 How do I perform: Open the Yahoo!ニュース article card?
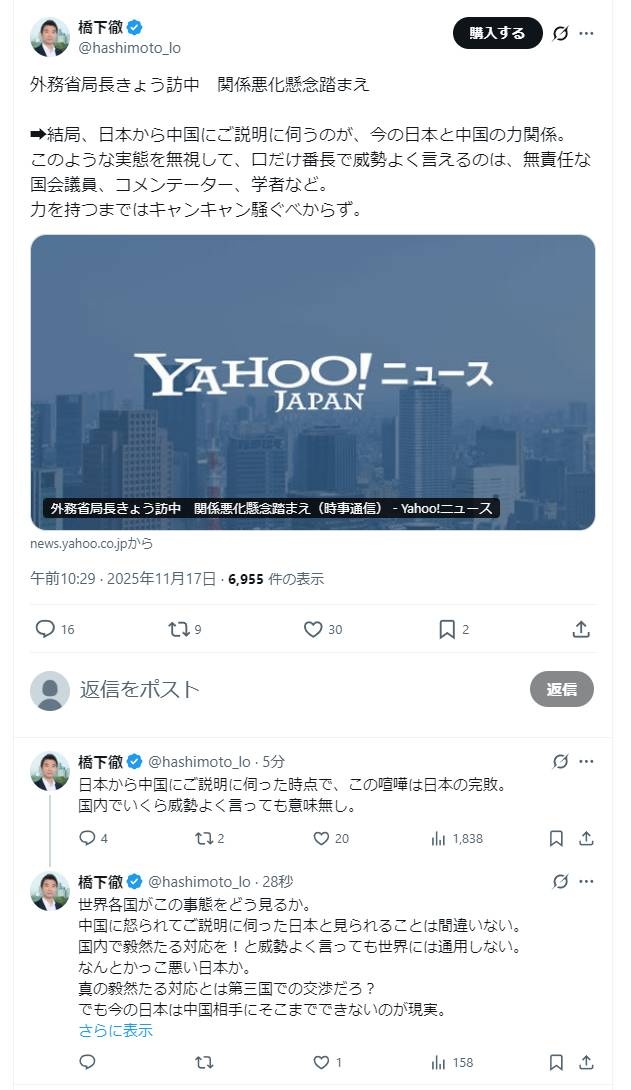click(313, 382)
